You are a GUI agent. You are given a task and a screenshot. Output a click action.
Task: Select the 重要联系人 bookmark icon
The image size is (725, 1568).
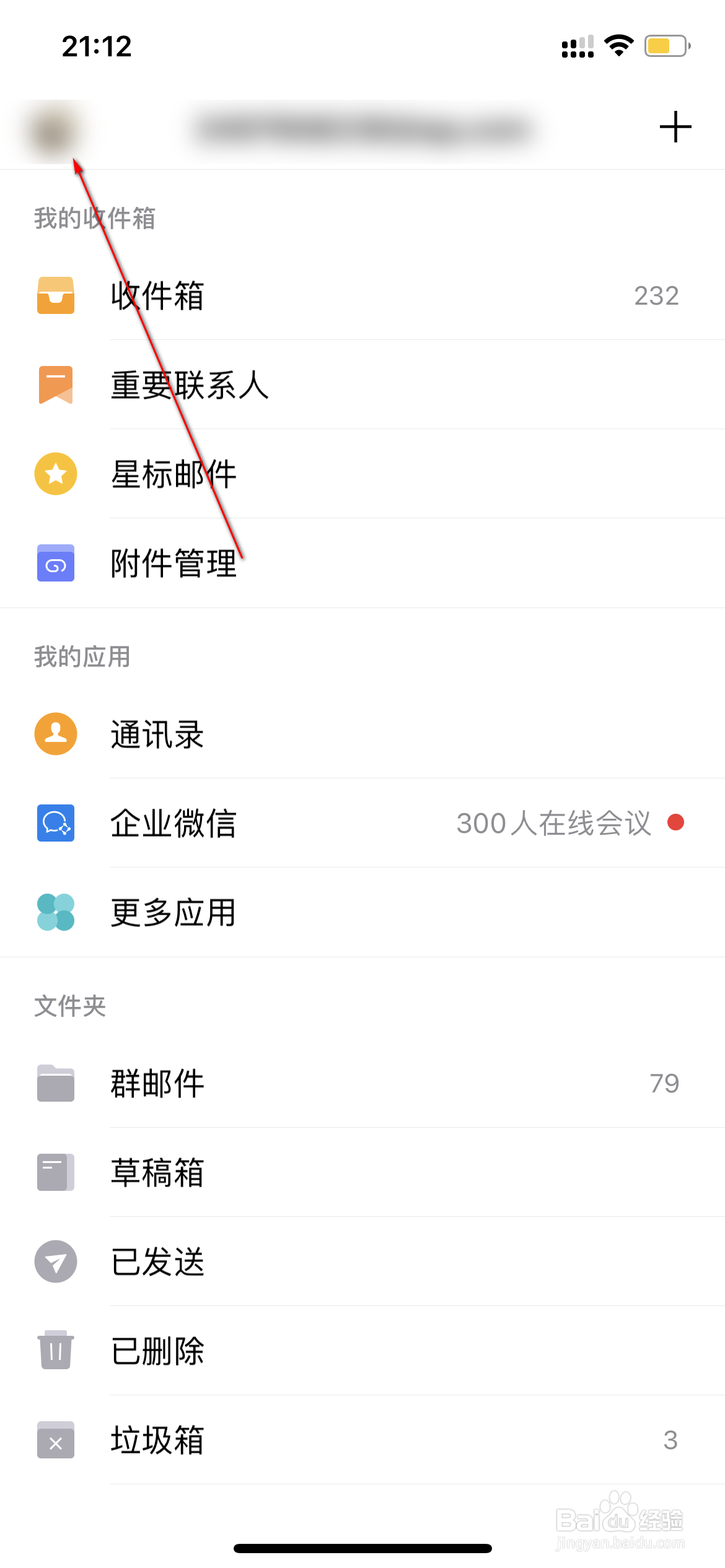click(x=55, y=385)
